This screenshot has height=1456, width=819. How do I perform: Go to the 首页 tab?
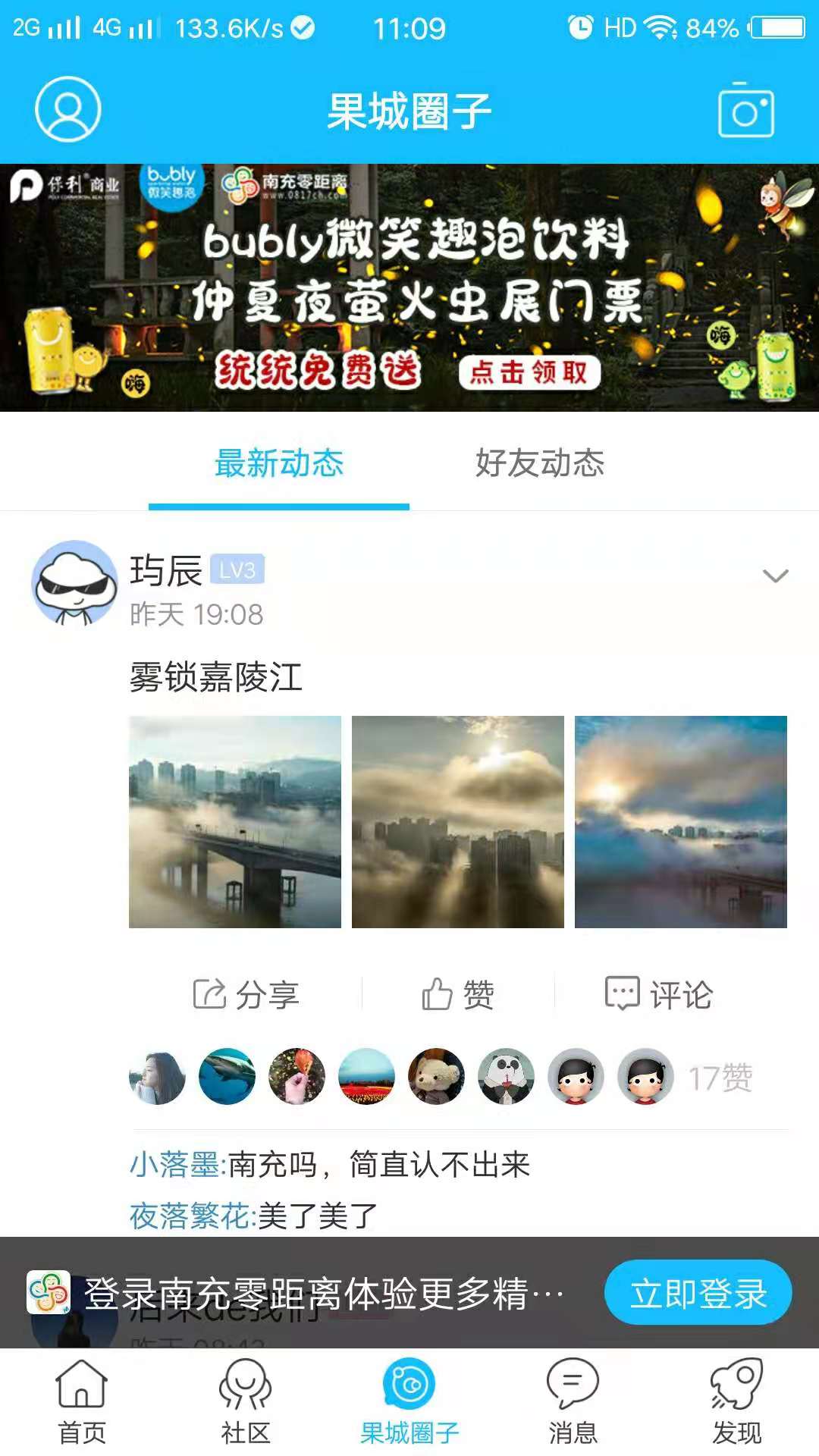pyautogui.click(x=82, y=1401)
